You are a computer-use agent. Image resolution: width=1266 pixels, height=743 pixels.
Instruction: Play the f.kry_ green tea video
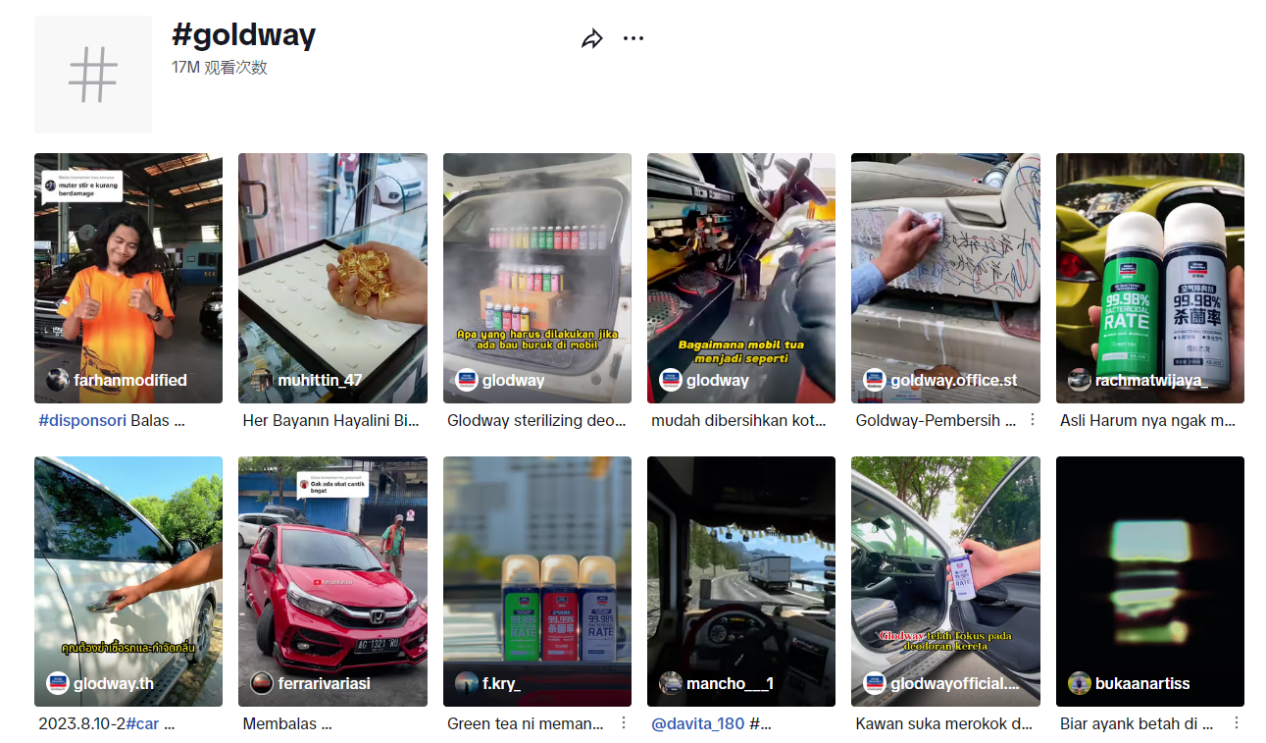[x=537, y=581]
